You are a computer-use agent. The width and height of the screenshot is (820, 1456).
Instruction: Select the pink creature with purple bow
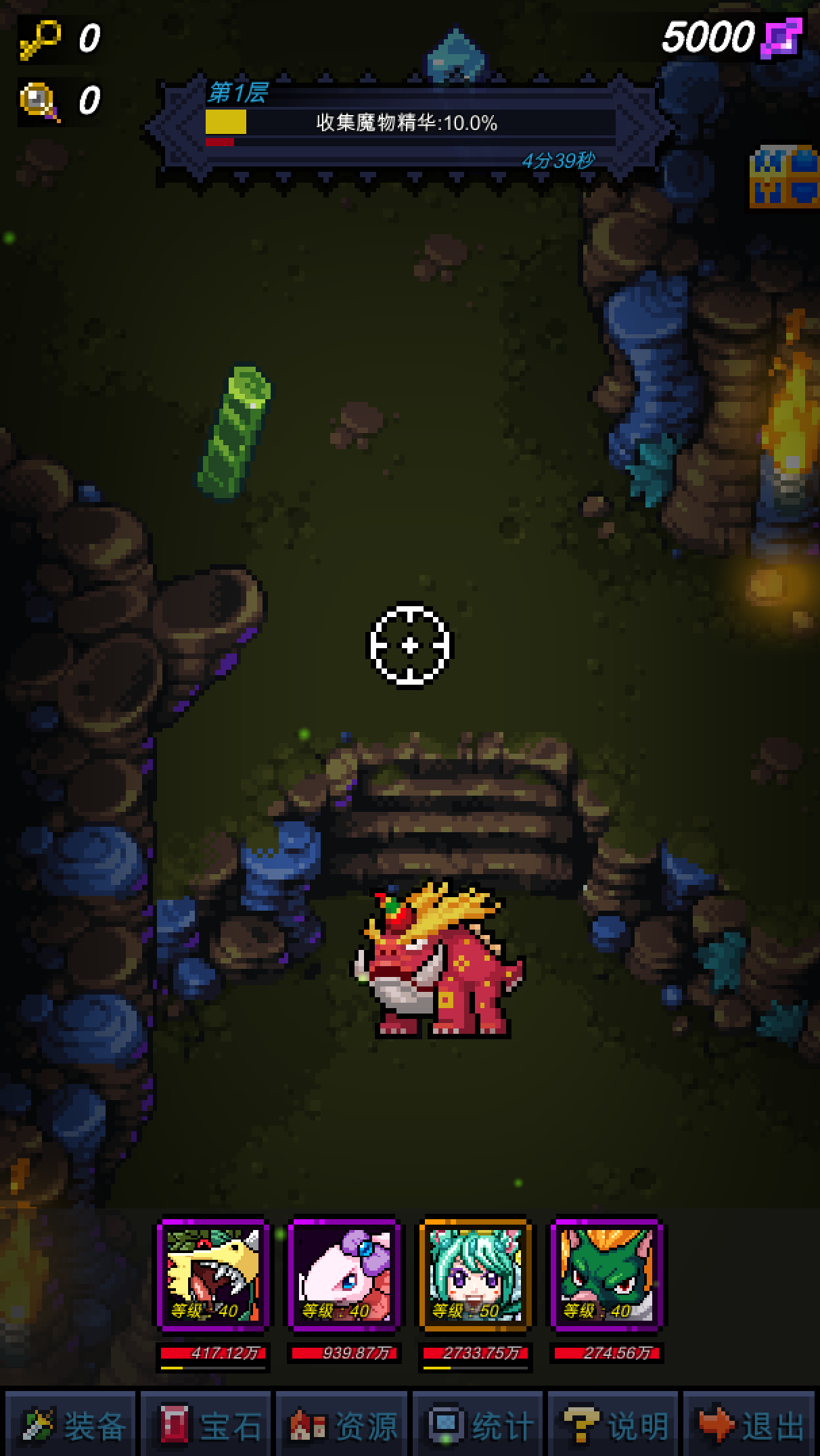click(x=344, y=1275)
